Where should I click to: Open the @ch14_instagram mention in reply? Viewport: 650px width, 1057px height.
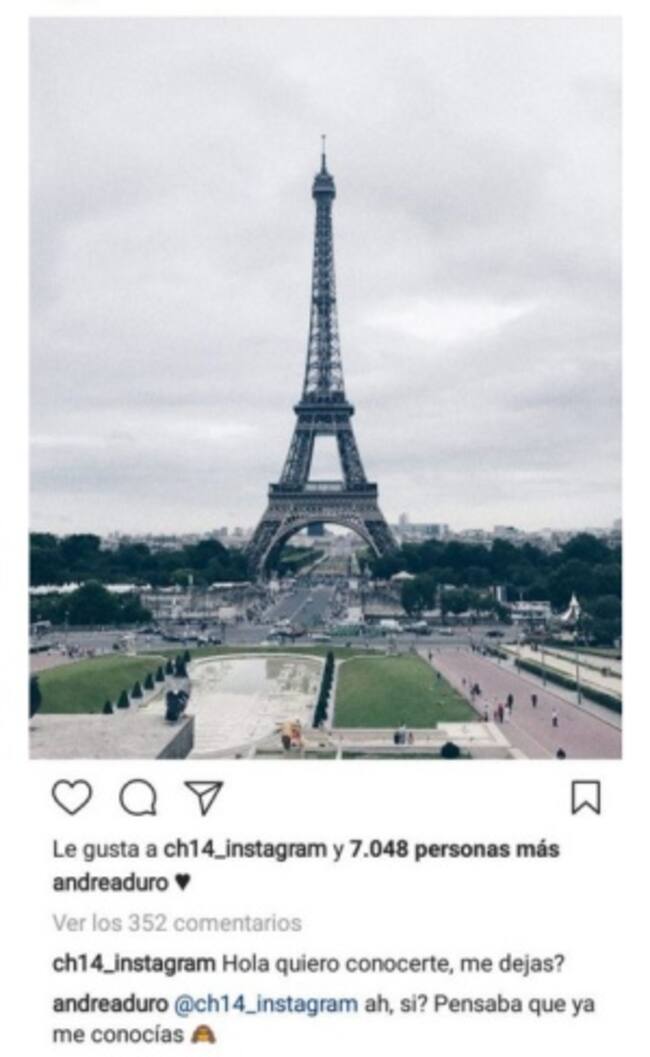(266, 1003)
